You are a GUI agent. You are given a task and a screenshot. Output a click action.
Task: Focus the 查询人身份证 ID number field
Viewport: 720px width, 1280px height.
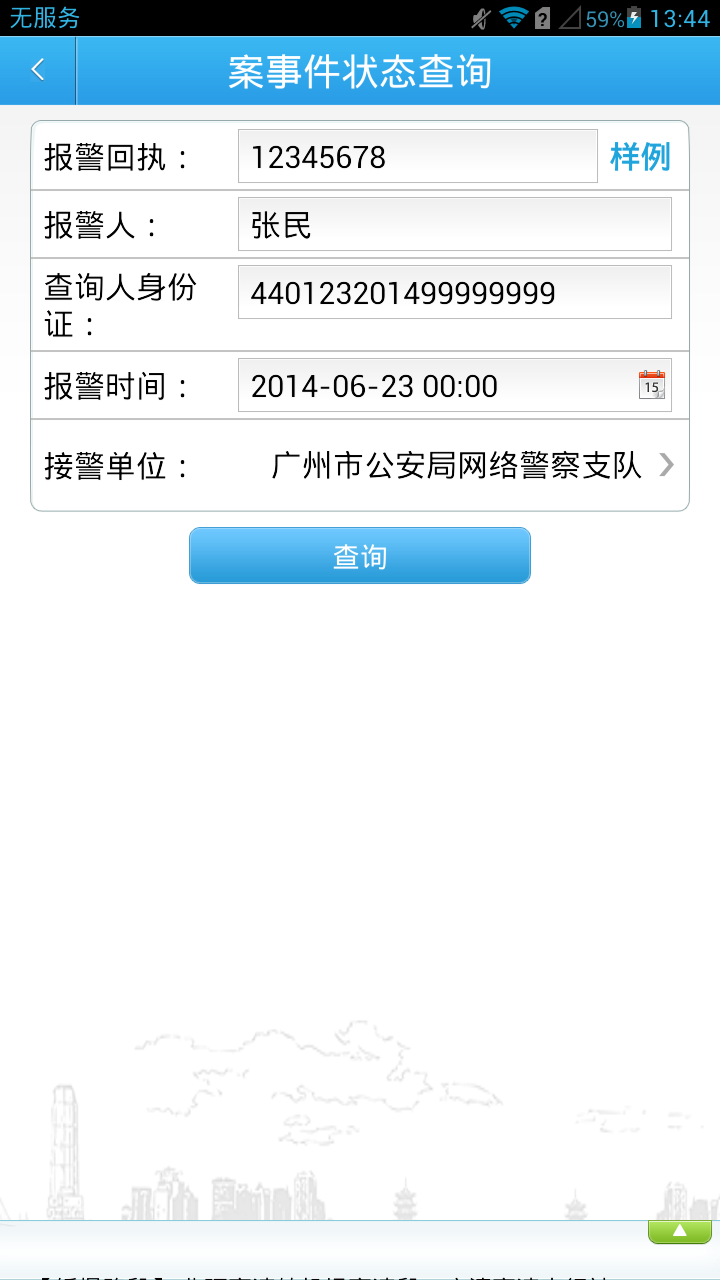click(454, 293)
